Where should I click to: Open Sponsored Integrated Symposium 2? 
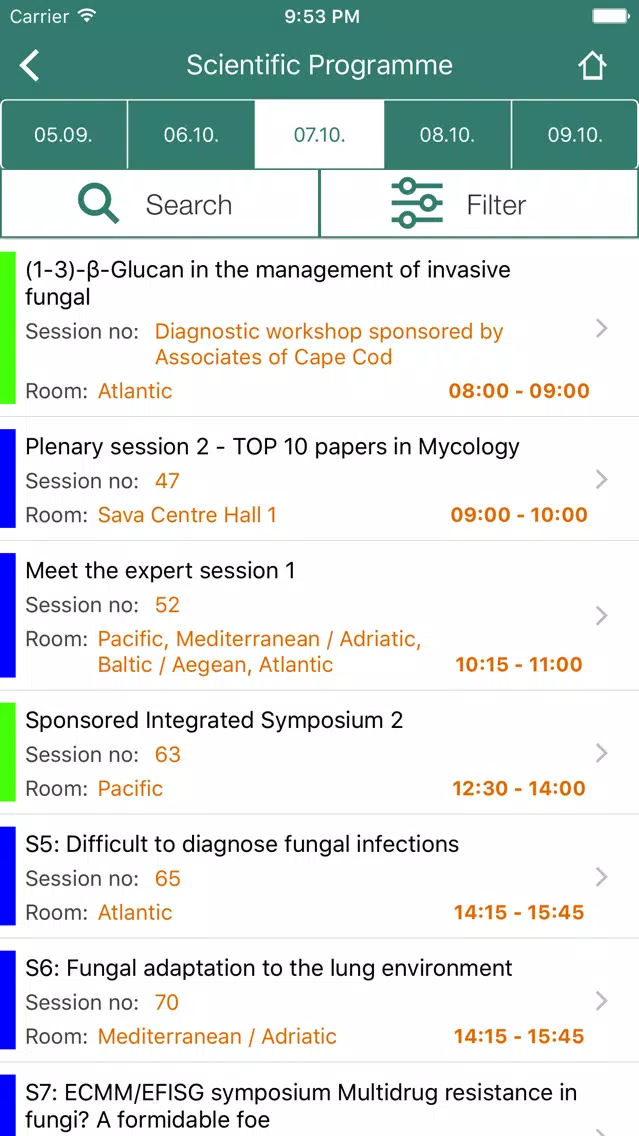[320, 753]
